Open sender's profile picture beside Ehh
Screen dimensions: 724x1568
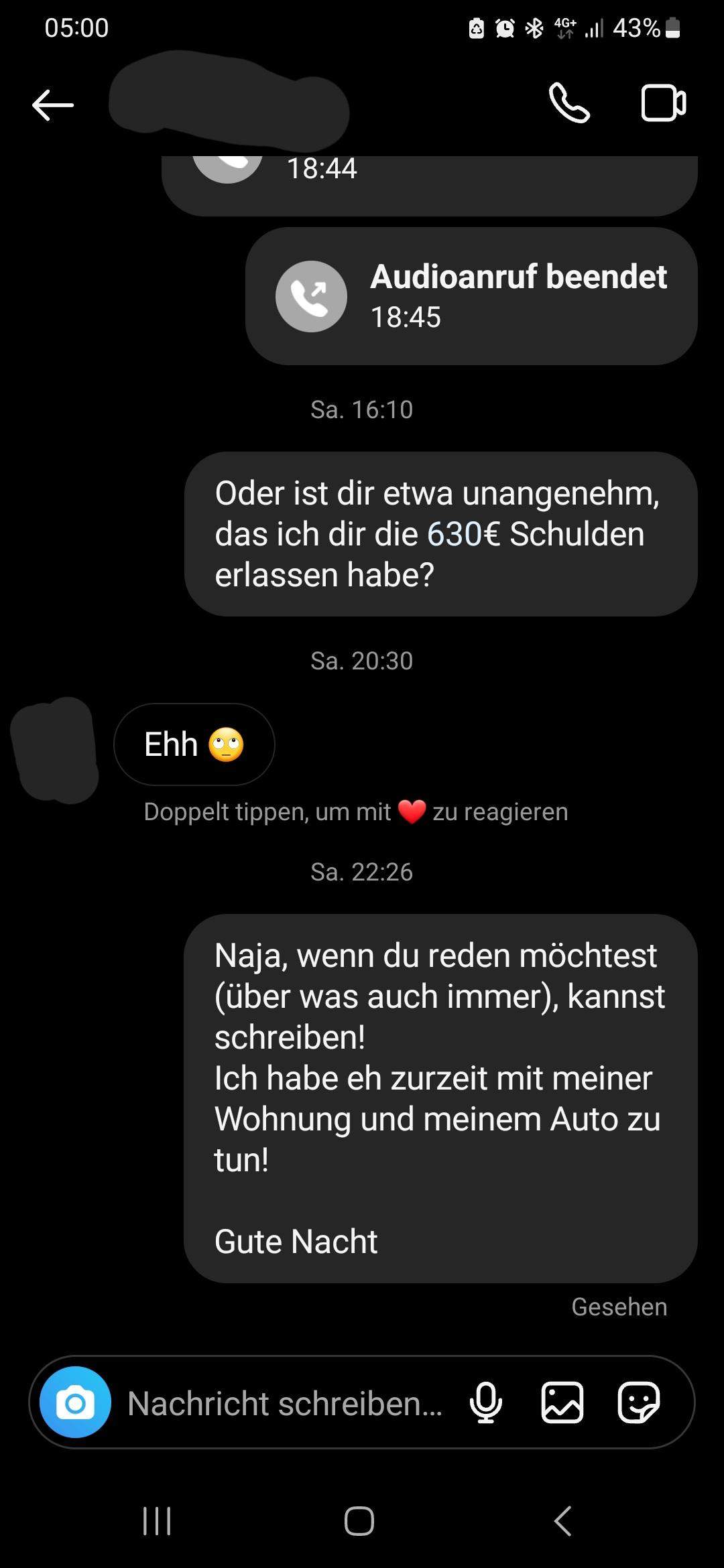coord(55,749)
